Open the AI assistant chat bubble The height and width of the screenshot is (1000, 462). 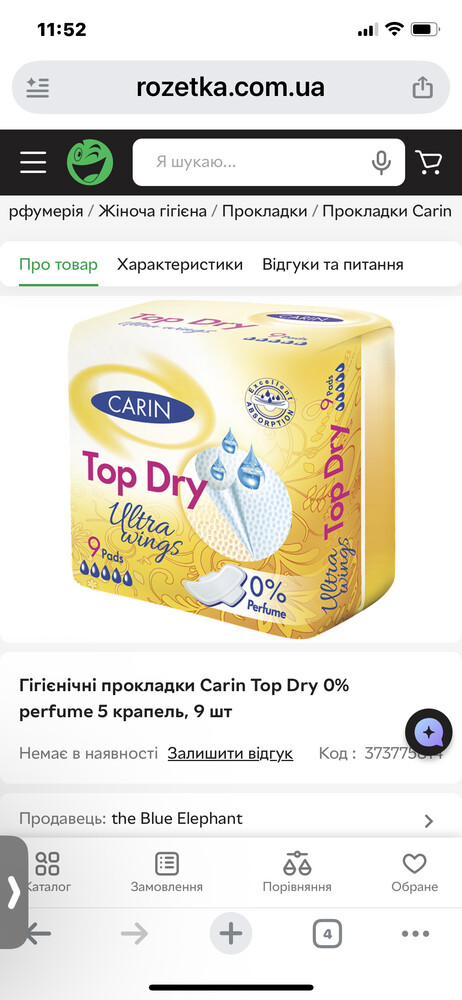click(429, 732)
